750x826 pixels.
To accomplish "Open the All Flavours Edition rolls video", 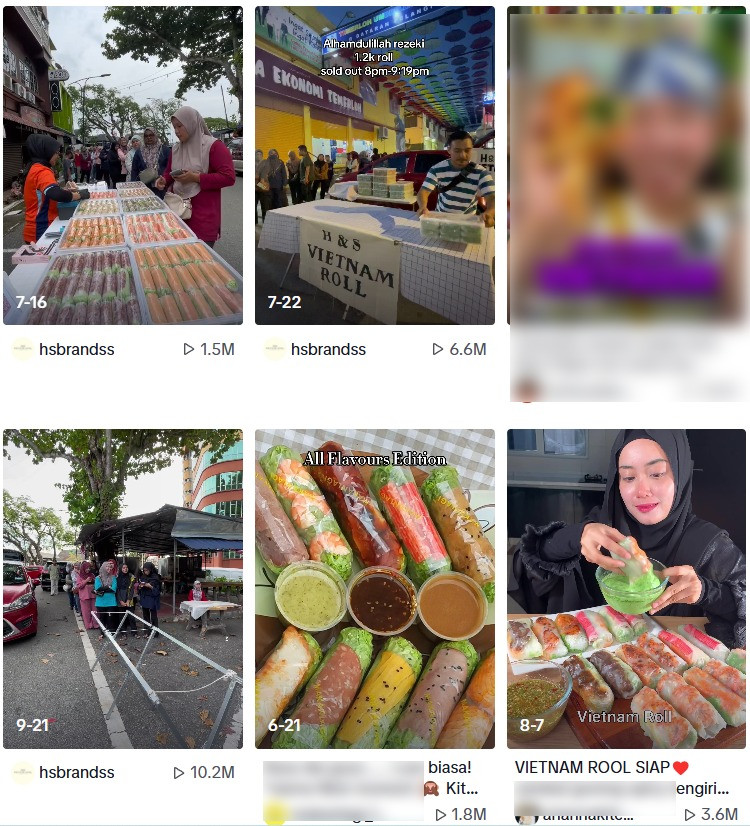I will (x=374, y=588).
